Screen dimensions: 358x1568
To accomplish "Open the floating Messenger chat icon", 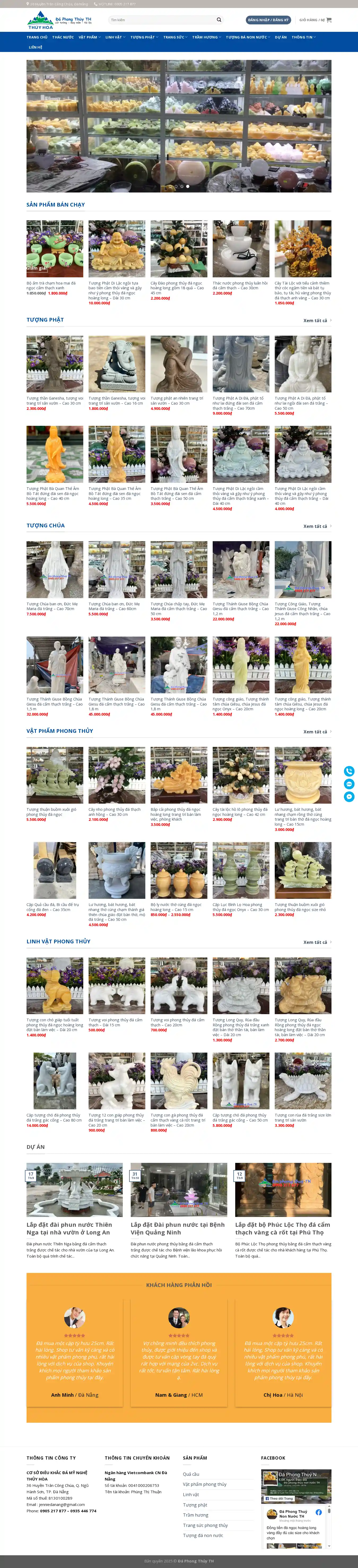I will click(x=349, y=796).
